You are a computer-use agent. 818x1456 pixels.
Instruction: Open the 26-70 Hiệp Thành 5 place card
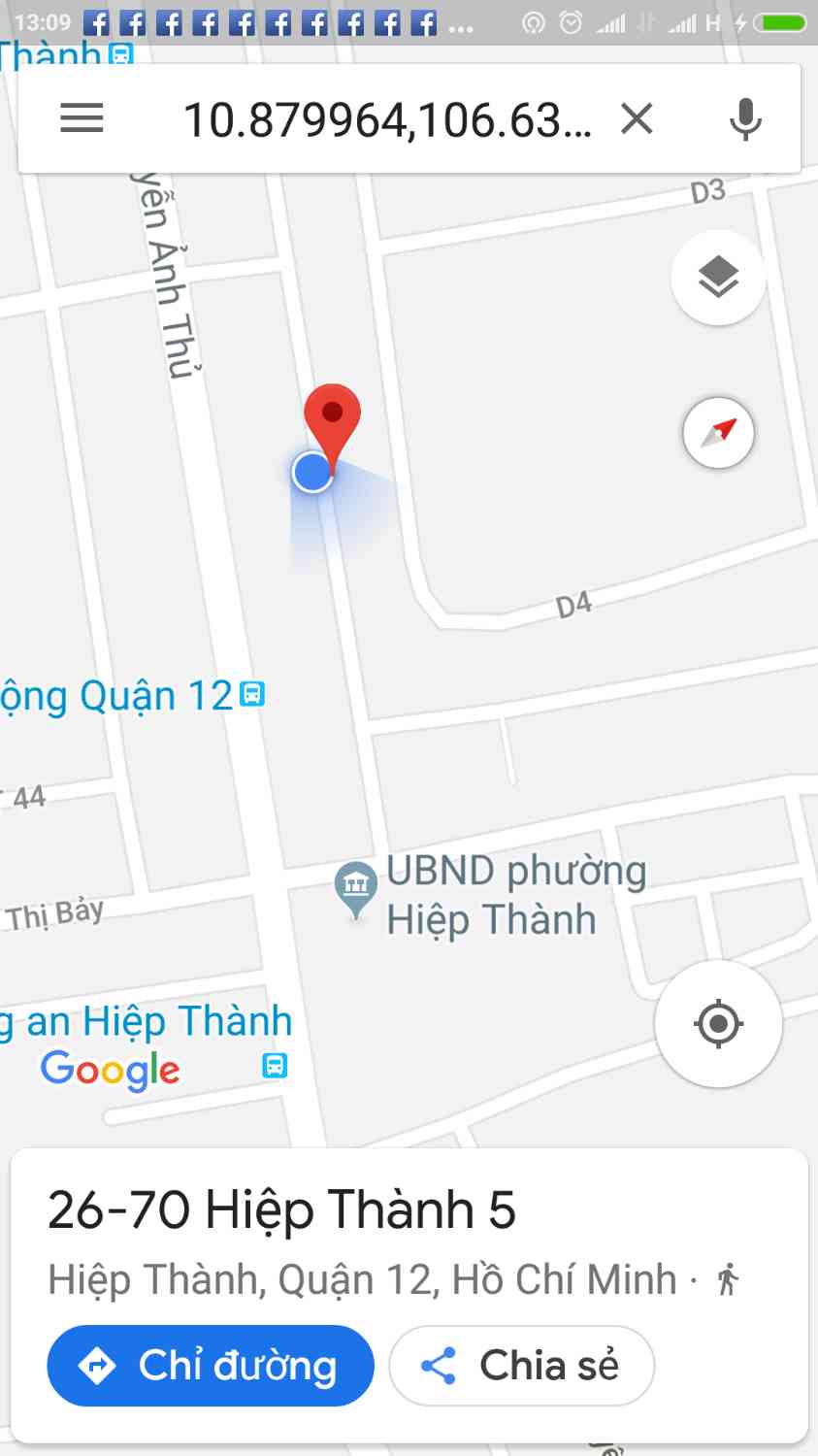point(281,1210)
